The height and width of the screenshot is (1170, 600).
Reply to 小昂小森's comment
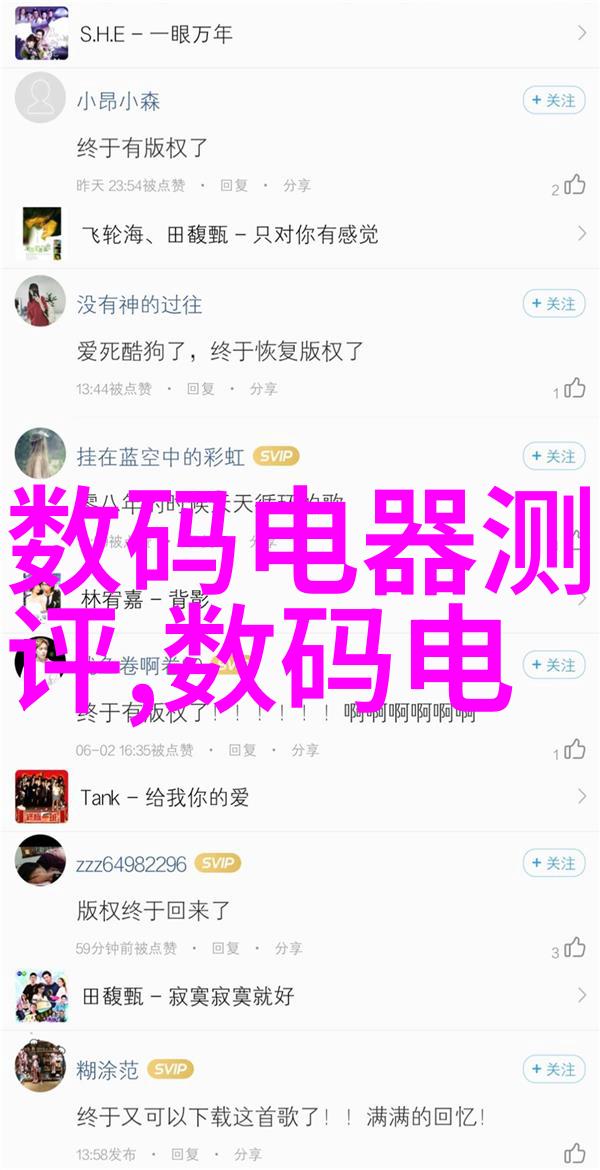coord(233,185)
